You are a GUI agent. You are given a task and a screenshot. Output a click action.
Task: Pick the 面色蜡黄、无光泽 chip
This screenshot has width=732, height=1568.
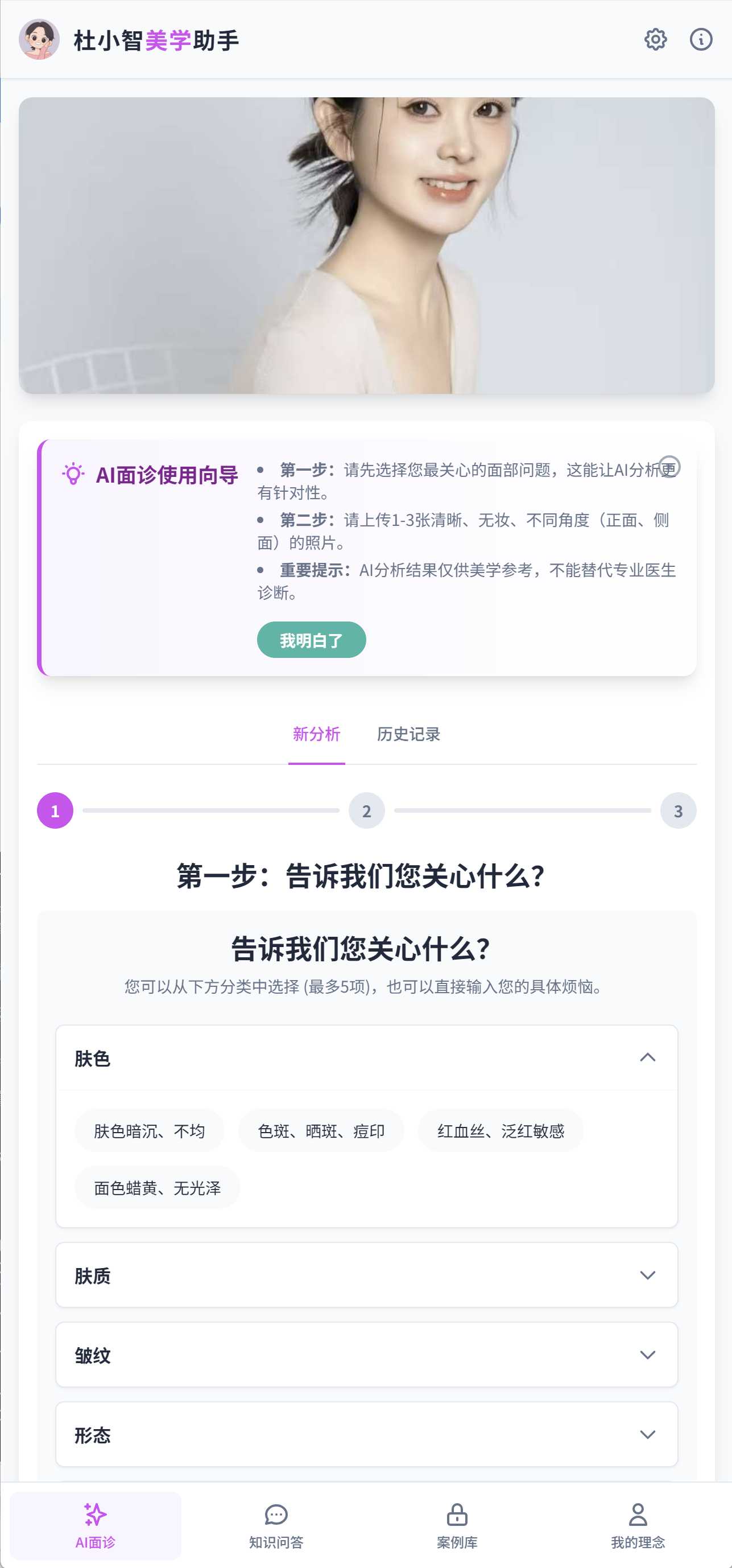pyautogui.click(x=157, y=1188)
